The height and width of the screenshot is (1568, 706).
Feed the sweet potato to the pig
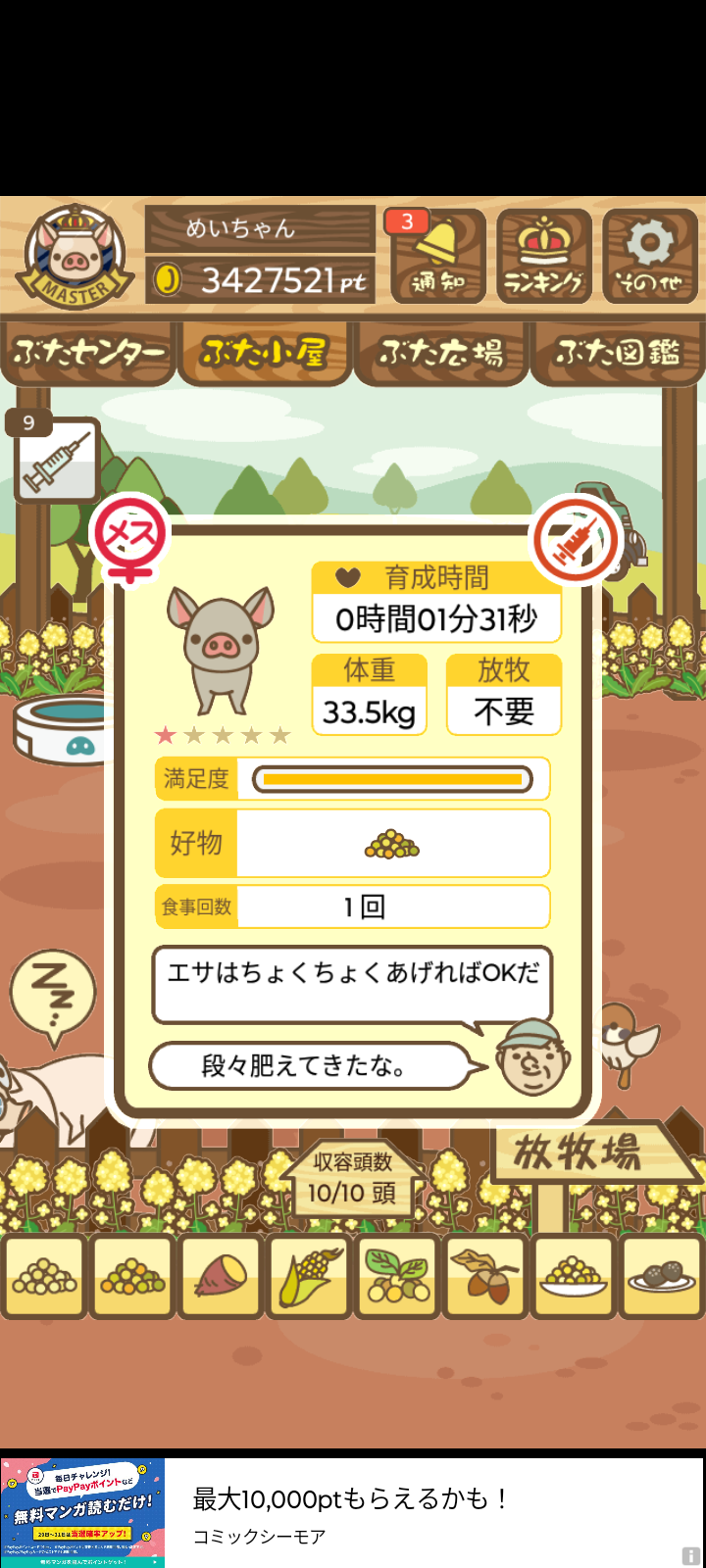pyautogui.click(x=221, y=1277)
